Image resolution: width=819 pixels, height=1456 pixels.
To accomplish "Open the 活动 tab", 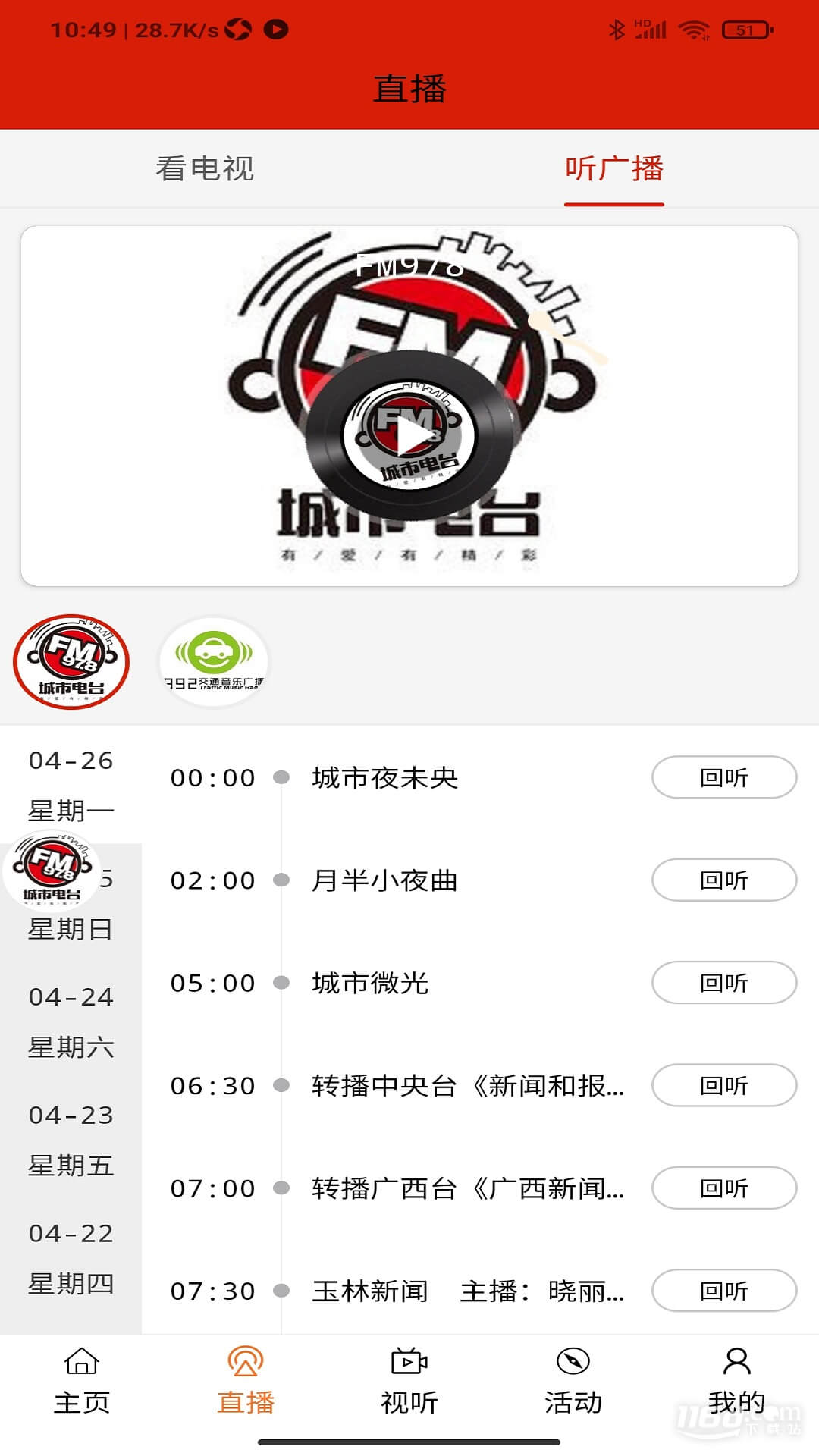I will click(x=573, y=1382).
